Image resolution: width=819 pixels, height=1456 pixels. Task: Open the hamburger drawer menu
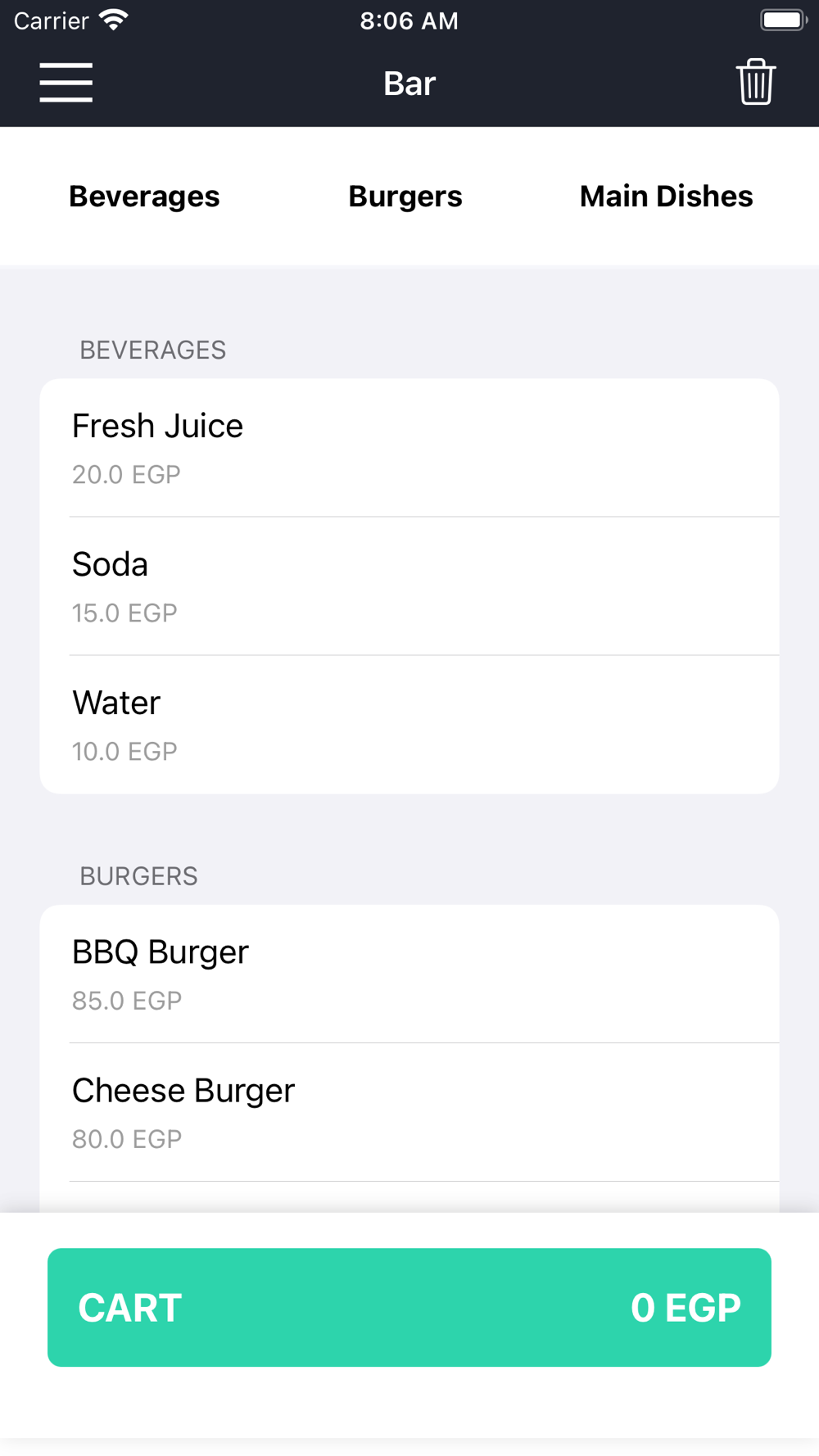[x=66, y=83]
